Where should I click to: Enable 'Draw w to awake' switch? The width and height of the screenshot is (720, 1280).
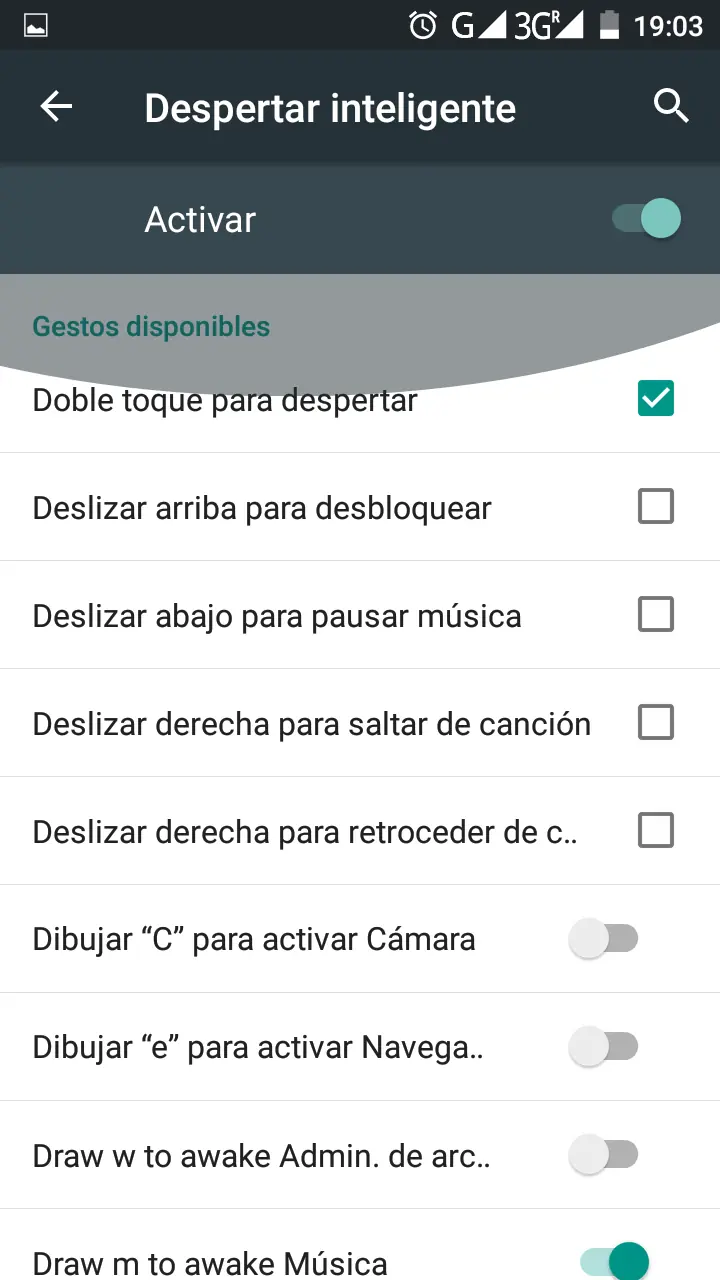605,1154
